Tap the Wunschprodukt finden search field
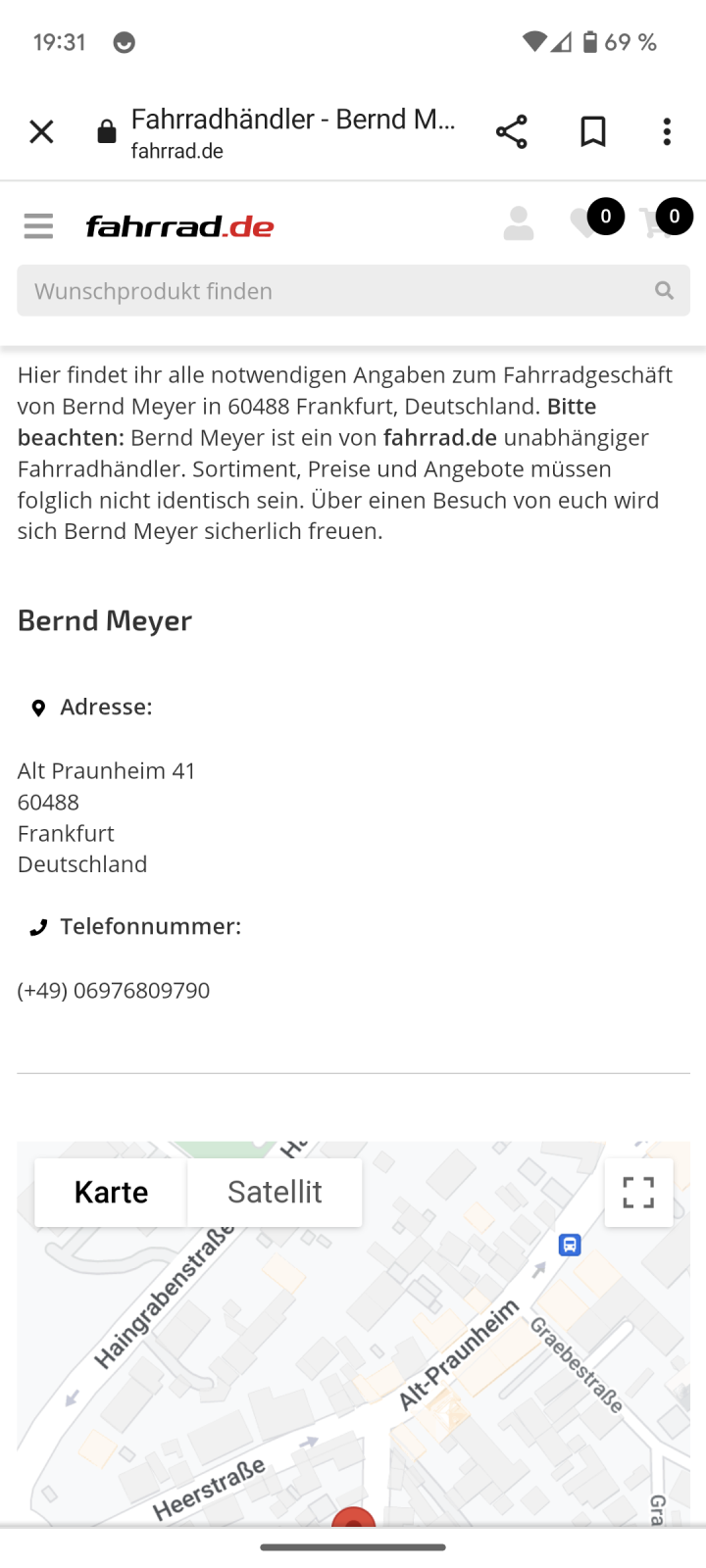 pyautogui.click(x=333, y=291)
